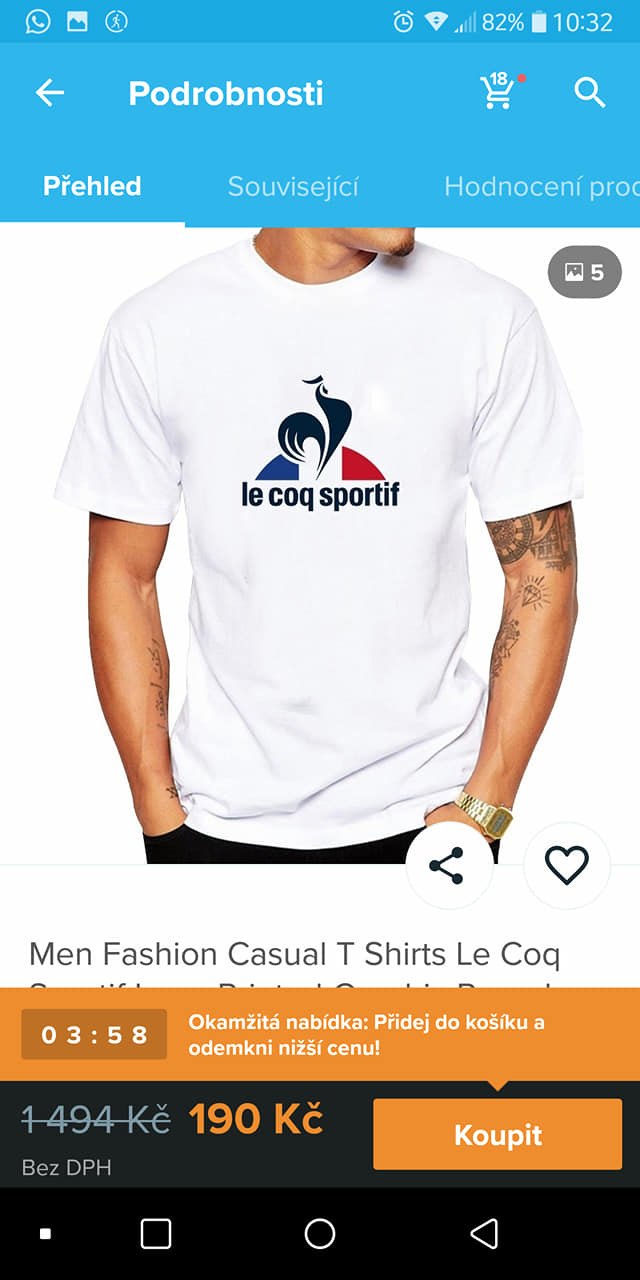Open the 5 photos gallery counter

[x=585, y=272]
